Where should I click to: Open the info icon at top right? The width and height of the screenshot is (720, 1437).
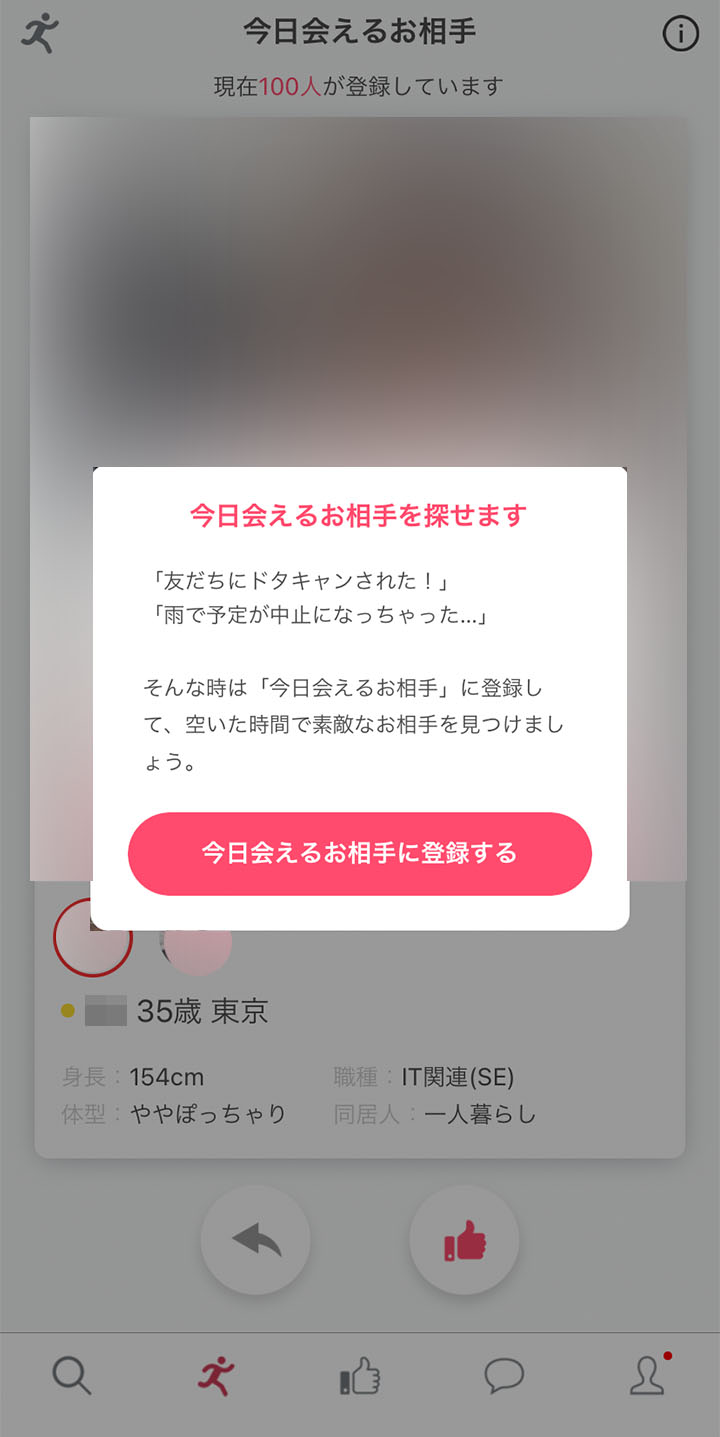pos(681,34)
